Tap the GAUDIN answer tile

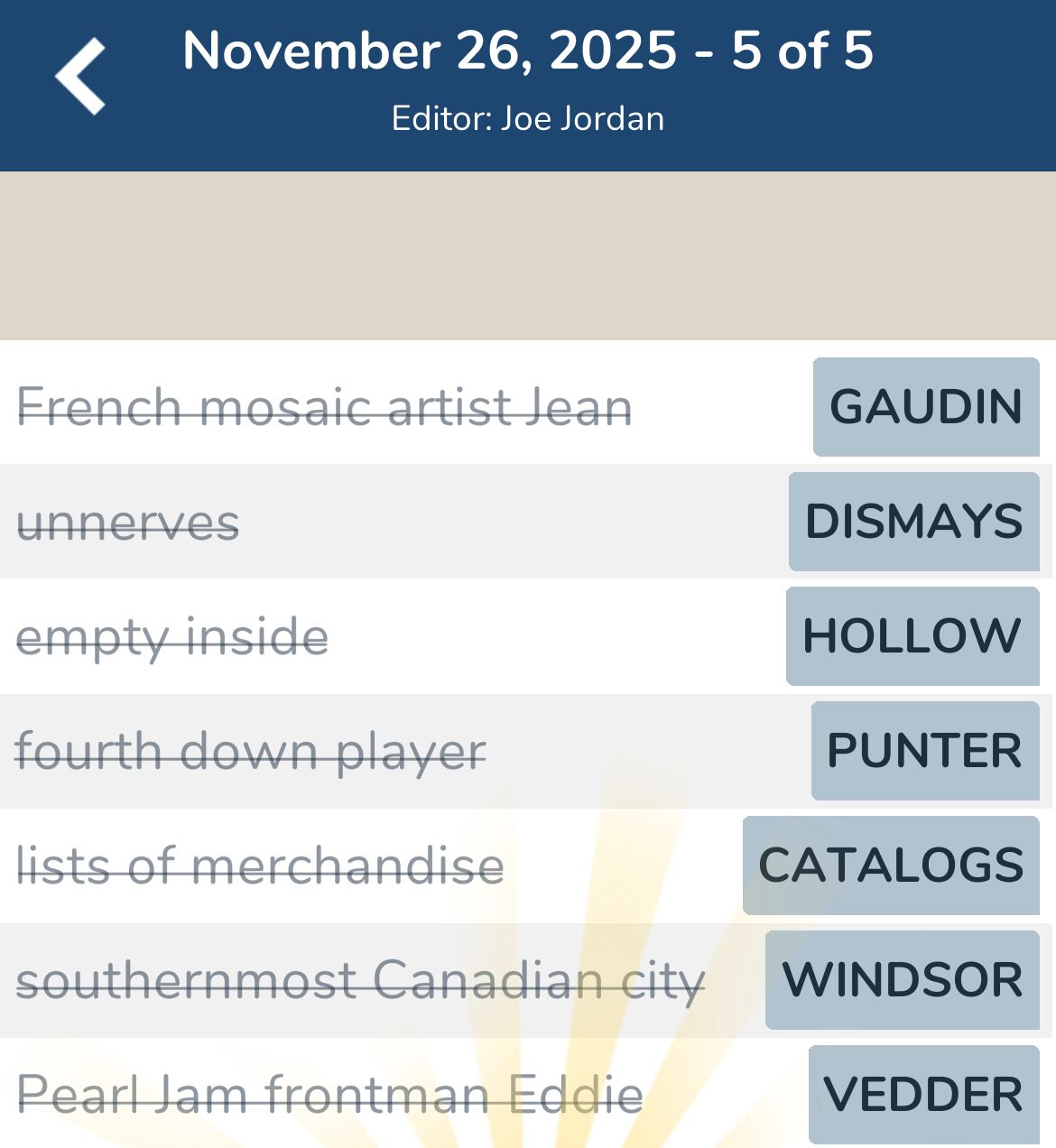(x=926, y=407)
